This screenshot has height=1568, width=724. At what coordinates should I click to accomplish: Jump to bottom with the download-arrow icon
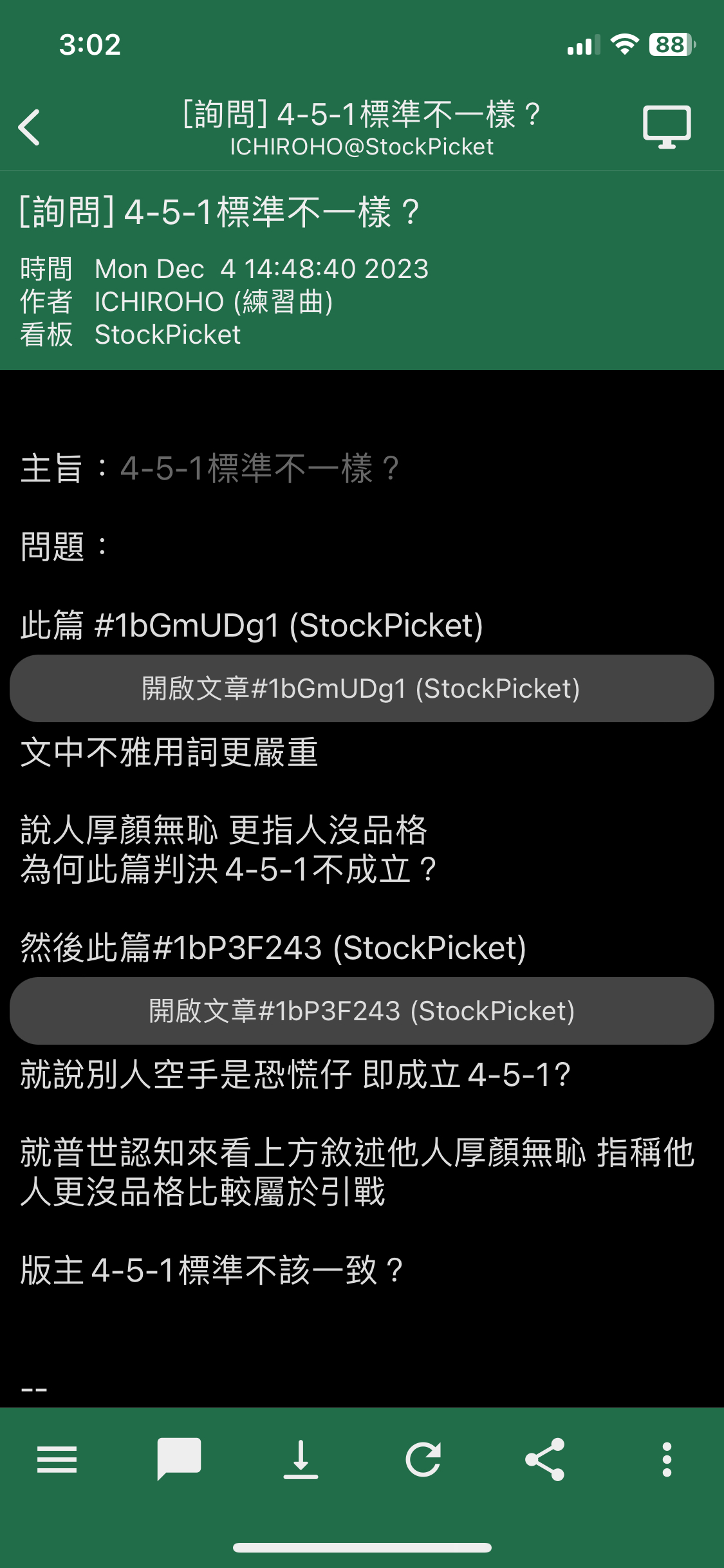click(301, 1459)
